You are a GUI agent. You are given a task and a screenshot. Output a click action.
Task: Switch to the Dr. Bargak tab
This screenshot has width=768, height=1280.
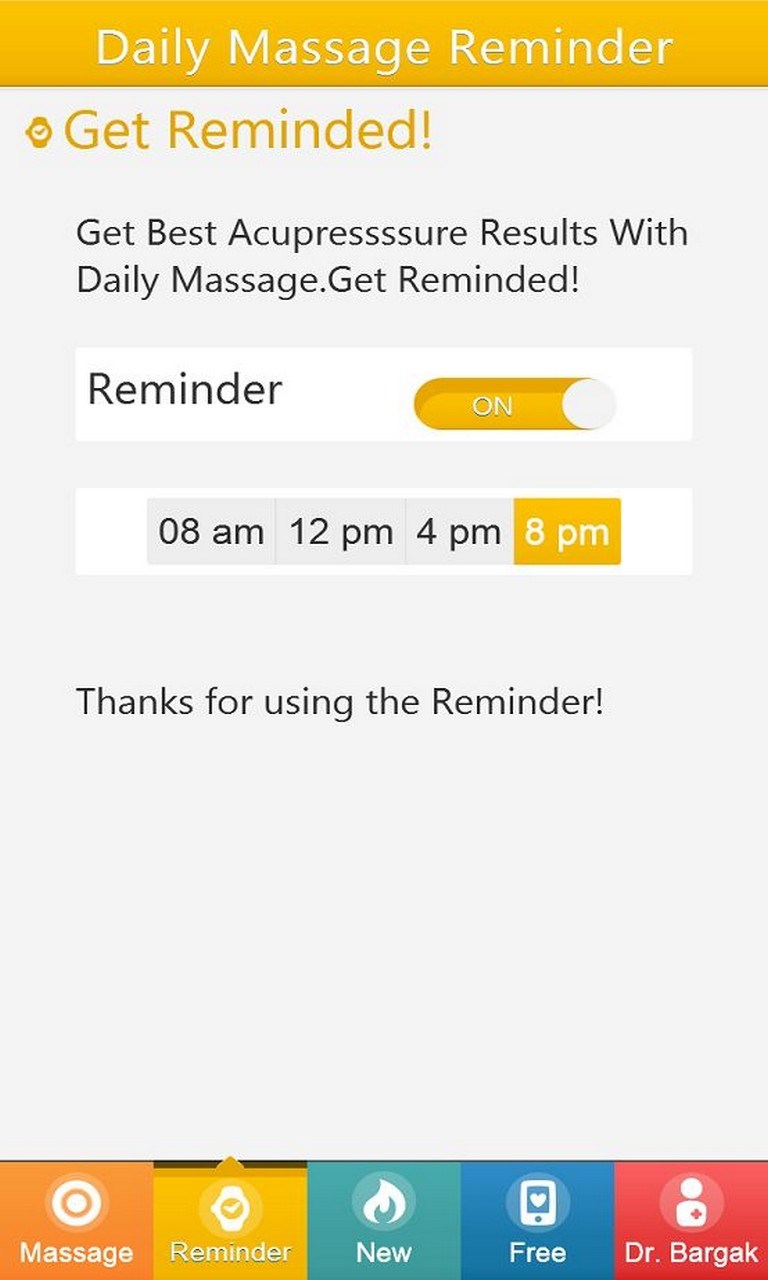click(691, 1221)
